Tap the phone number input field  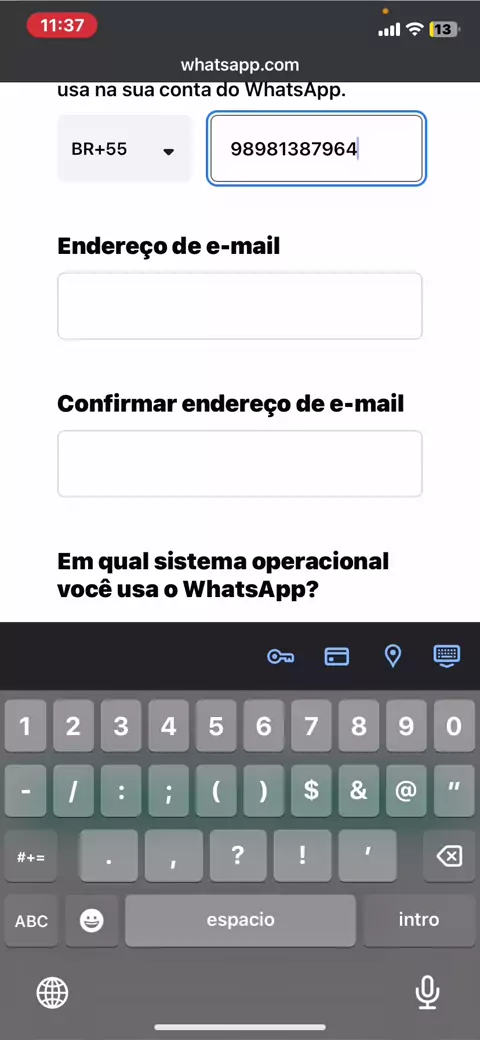[316, 149]
